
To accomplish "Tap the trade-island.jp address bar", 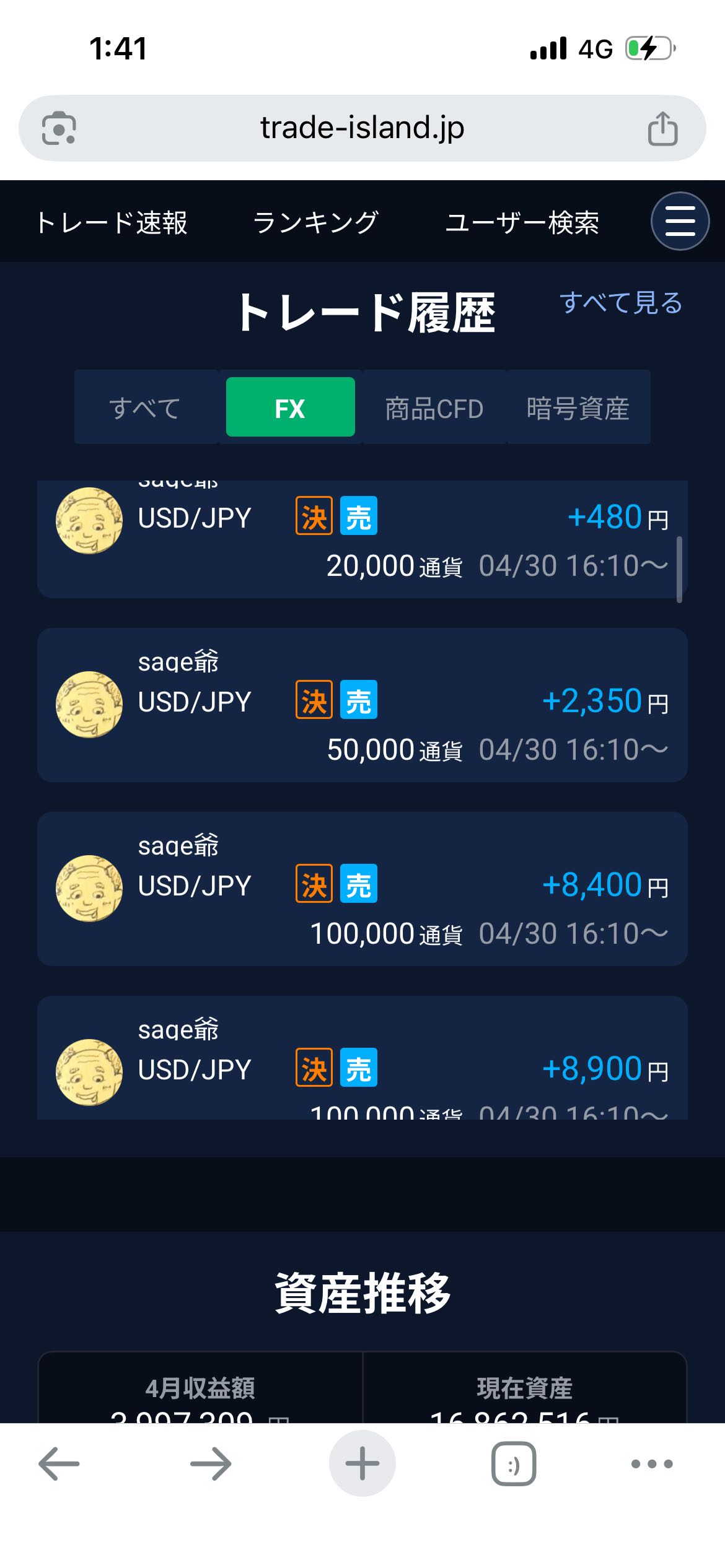I will [362, 128].
